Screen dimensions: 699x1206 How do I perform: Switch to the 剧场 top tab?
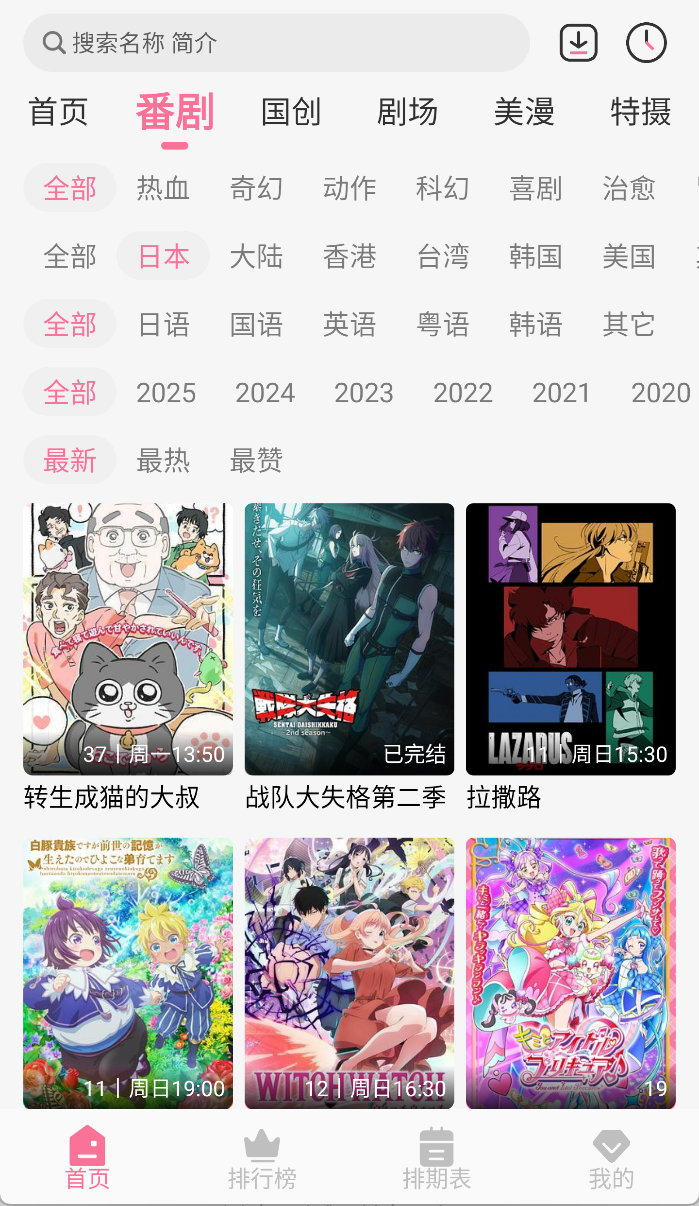point(407,112)
